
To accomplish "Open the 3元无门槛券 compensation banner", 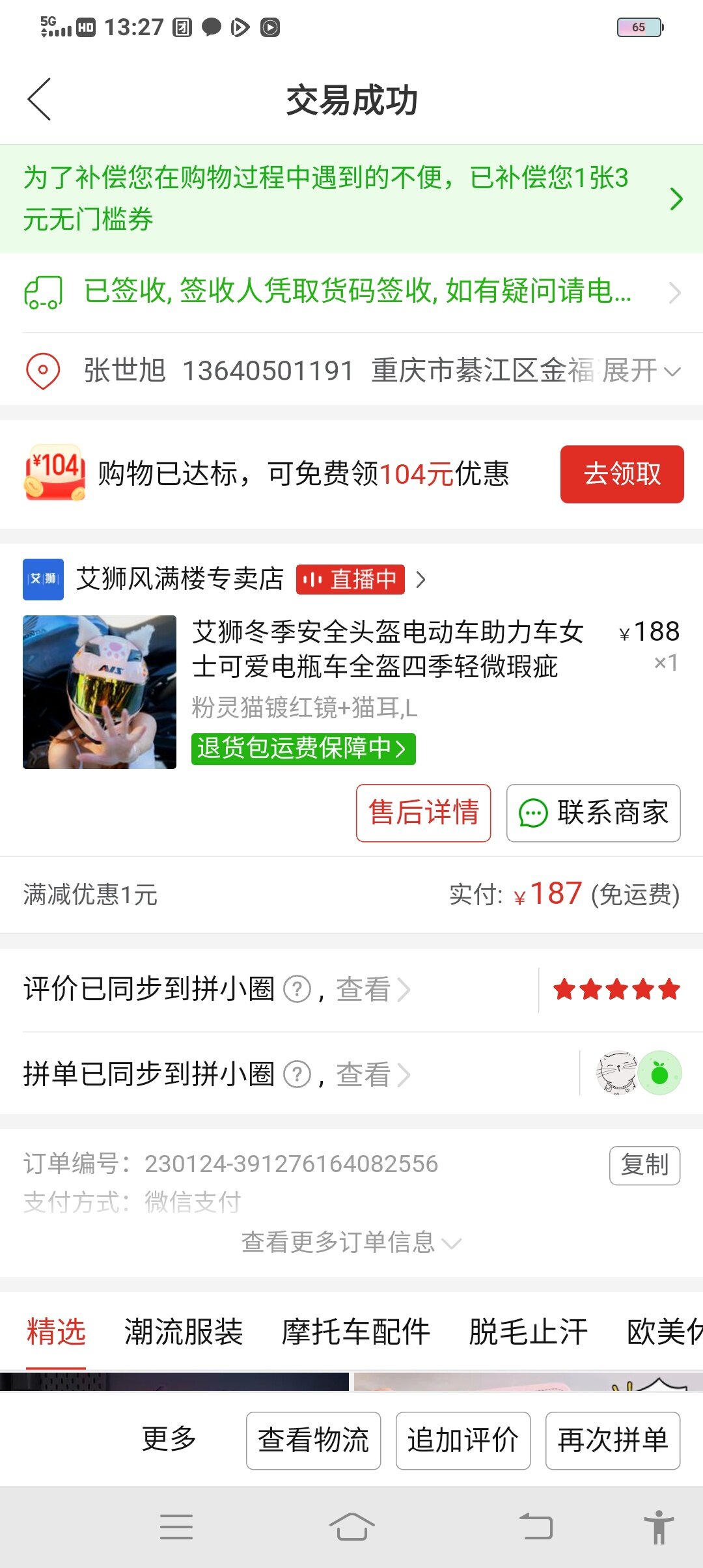I will point(351,198).
